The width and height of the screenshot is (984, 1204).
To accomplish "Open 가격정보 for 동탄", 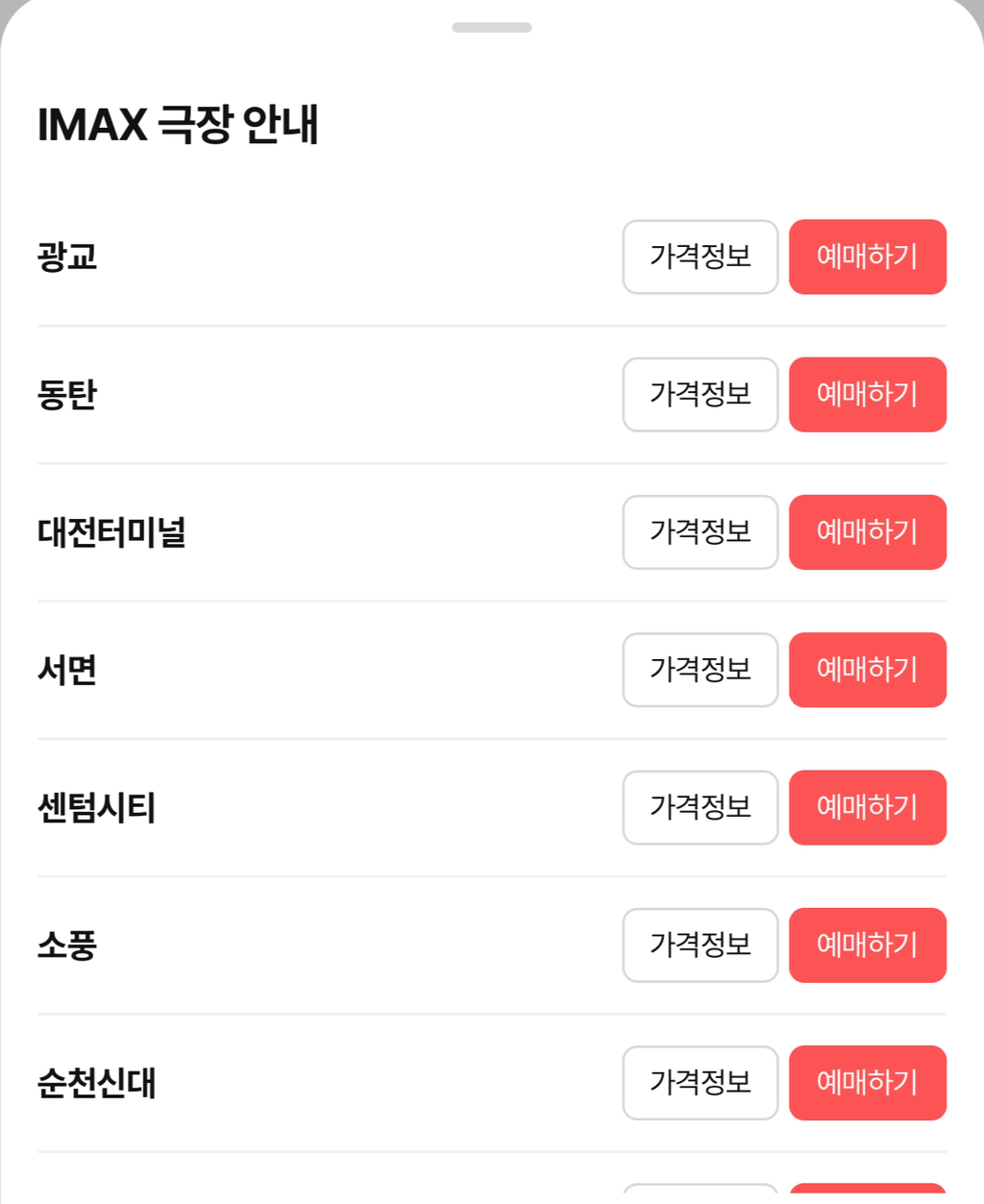I will (700, 394).
